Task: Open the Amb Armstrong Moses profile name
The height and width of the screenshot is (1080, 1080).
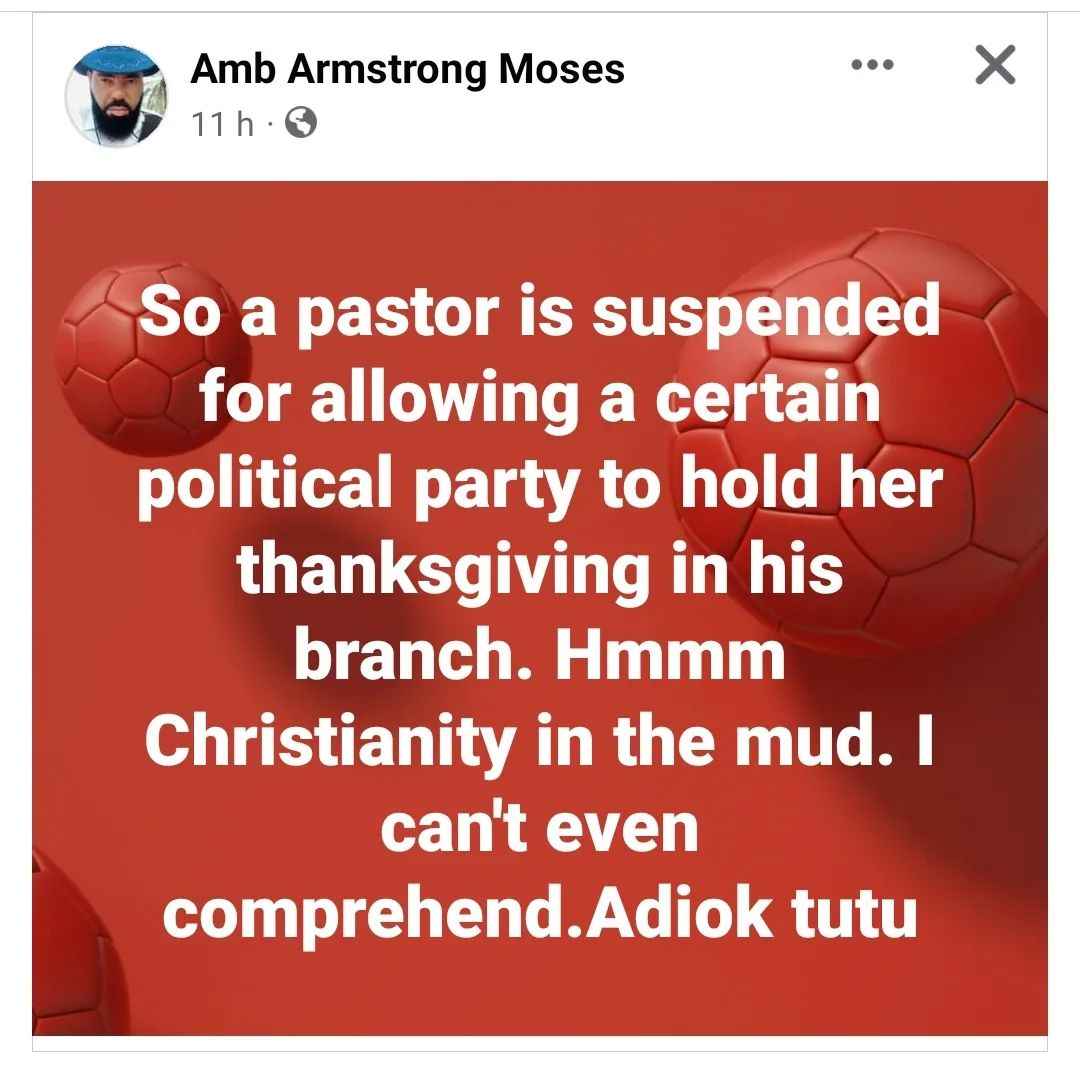Action: coord(407,69)
